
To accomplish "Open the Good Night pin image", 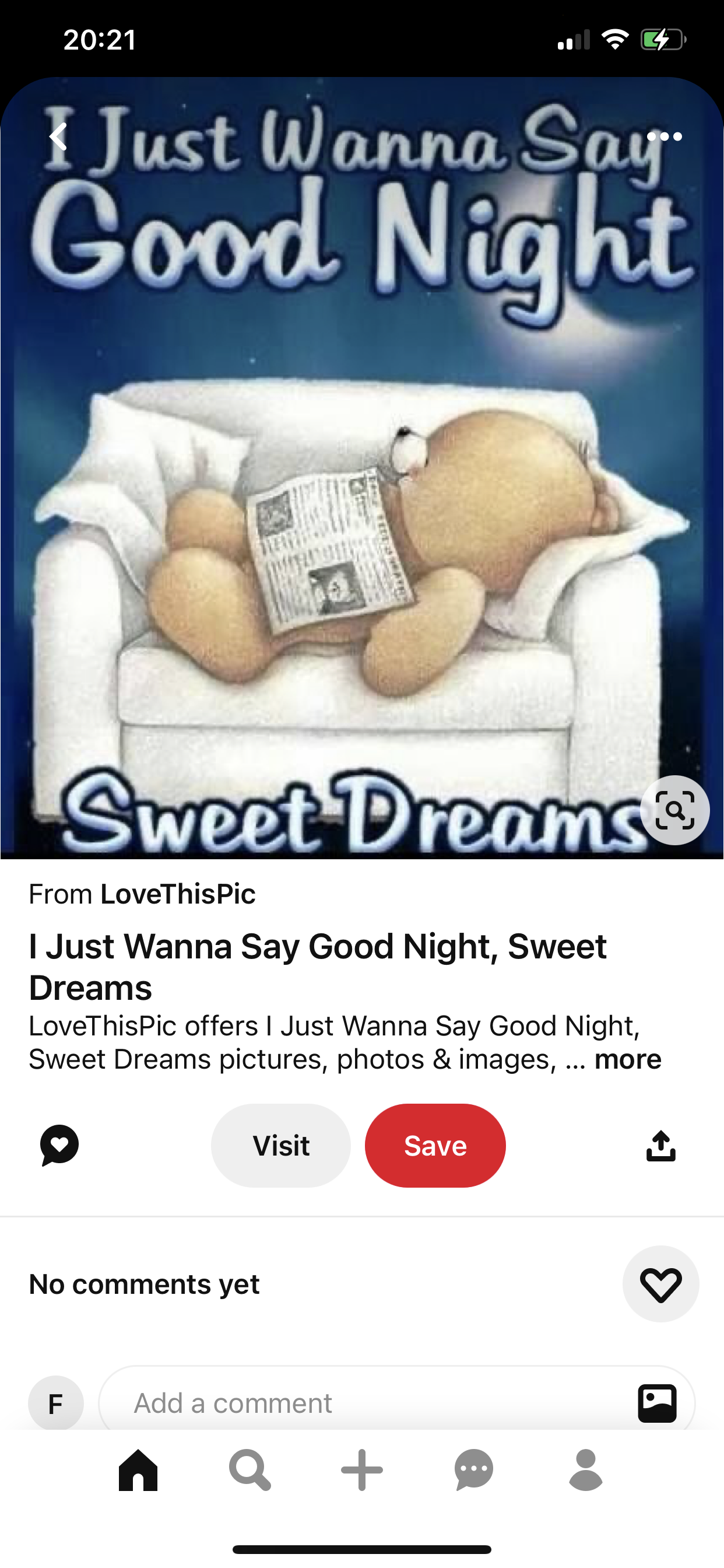I will [x=362, y=487].
